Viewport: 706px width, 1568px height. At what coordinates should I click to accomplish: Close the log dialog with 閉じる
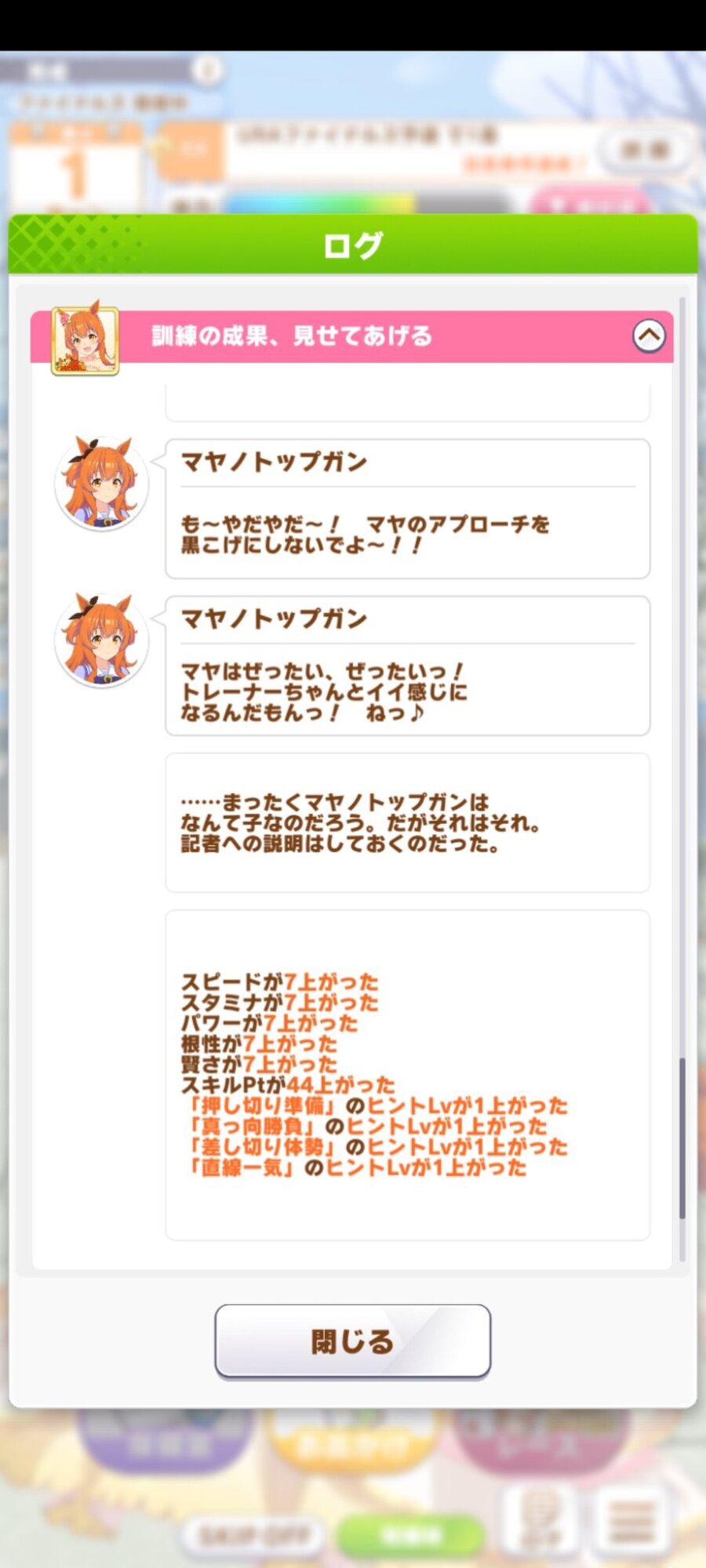353,1341
